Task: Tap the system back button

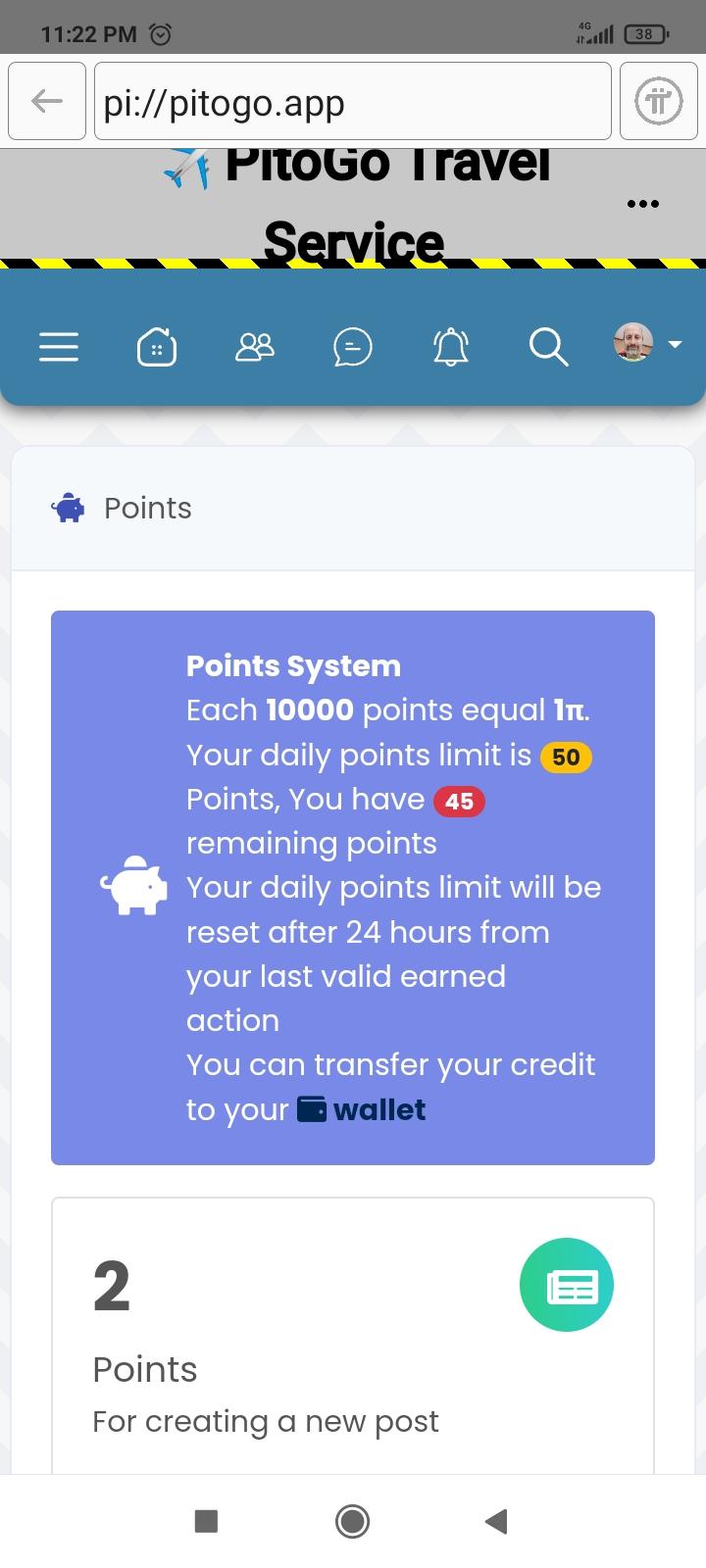Action: pos(496,1521)
